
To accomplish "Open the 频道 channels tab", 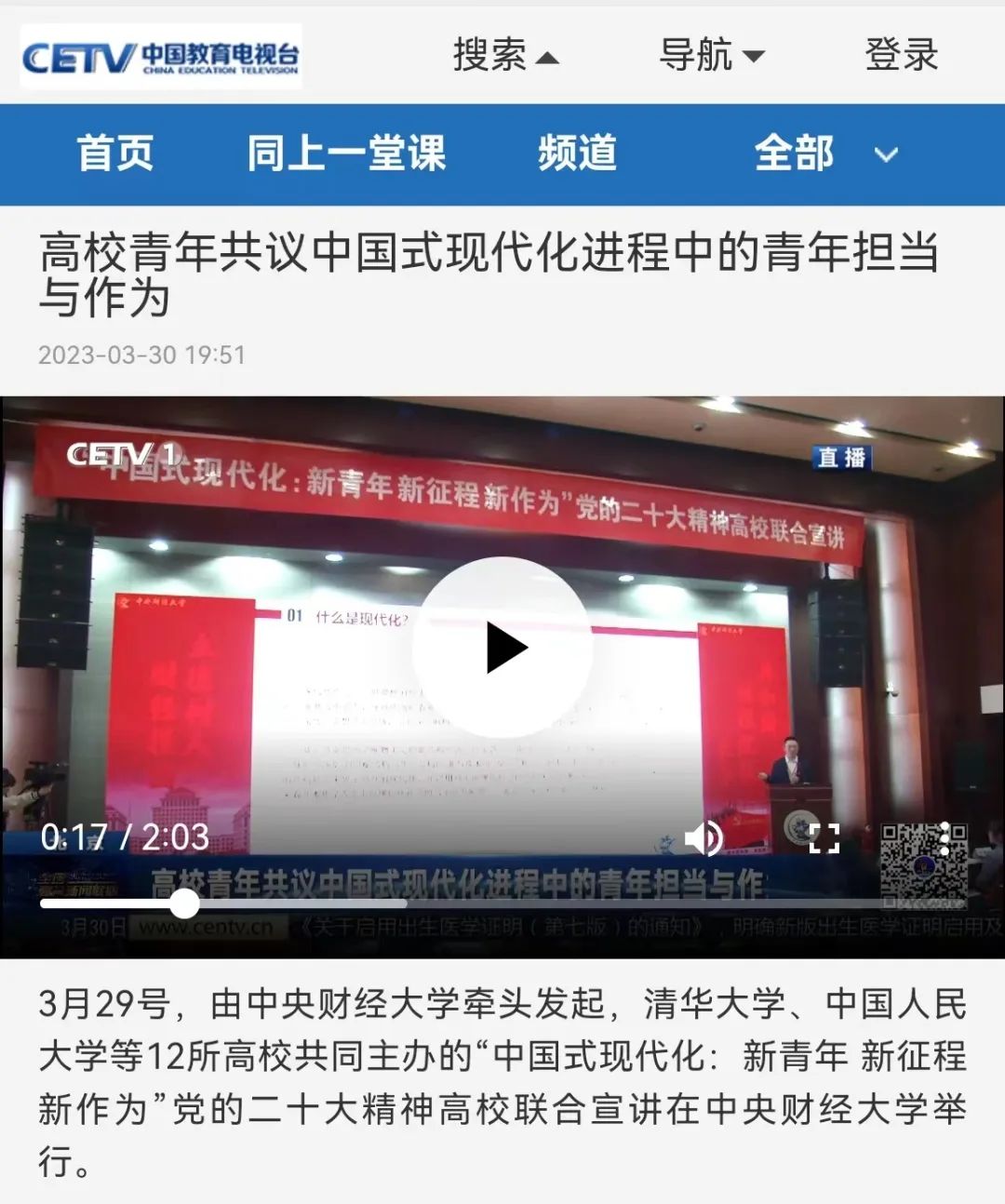I will [x=577, y=154].
